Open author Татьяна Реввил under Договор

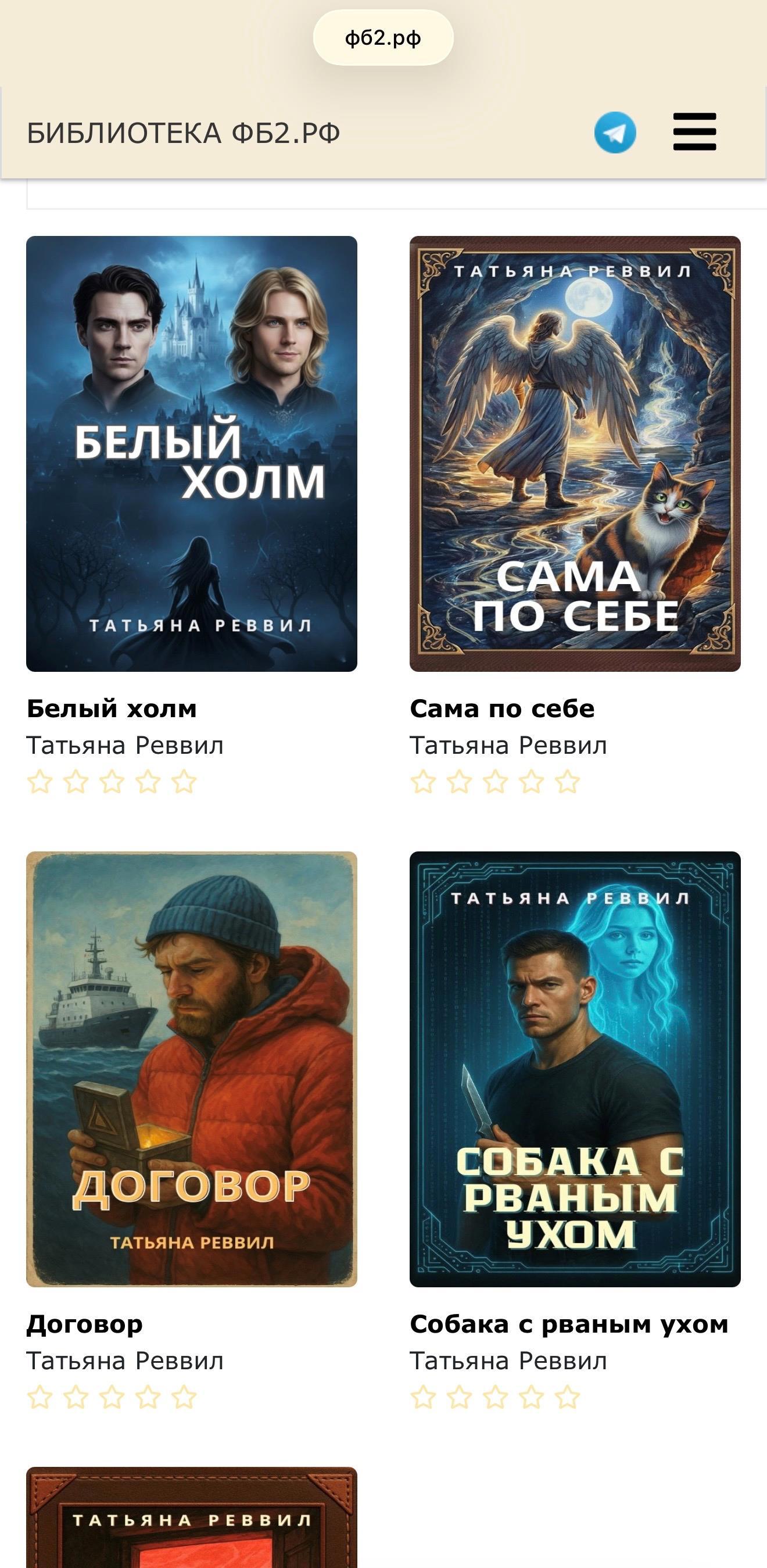[125, 1361]
